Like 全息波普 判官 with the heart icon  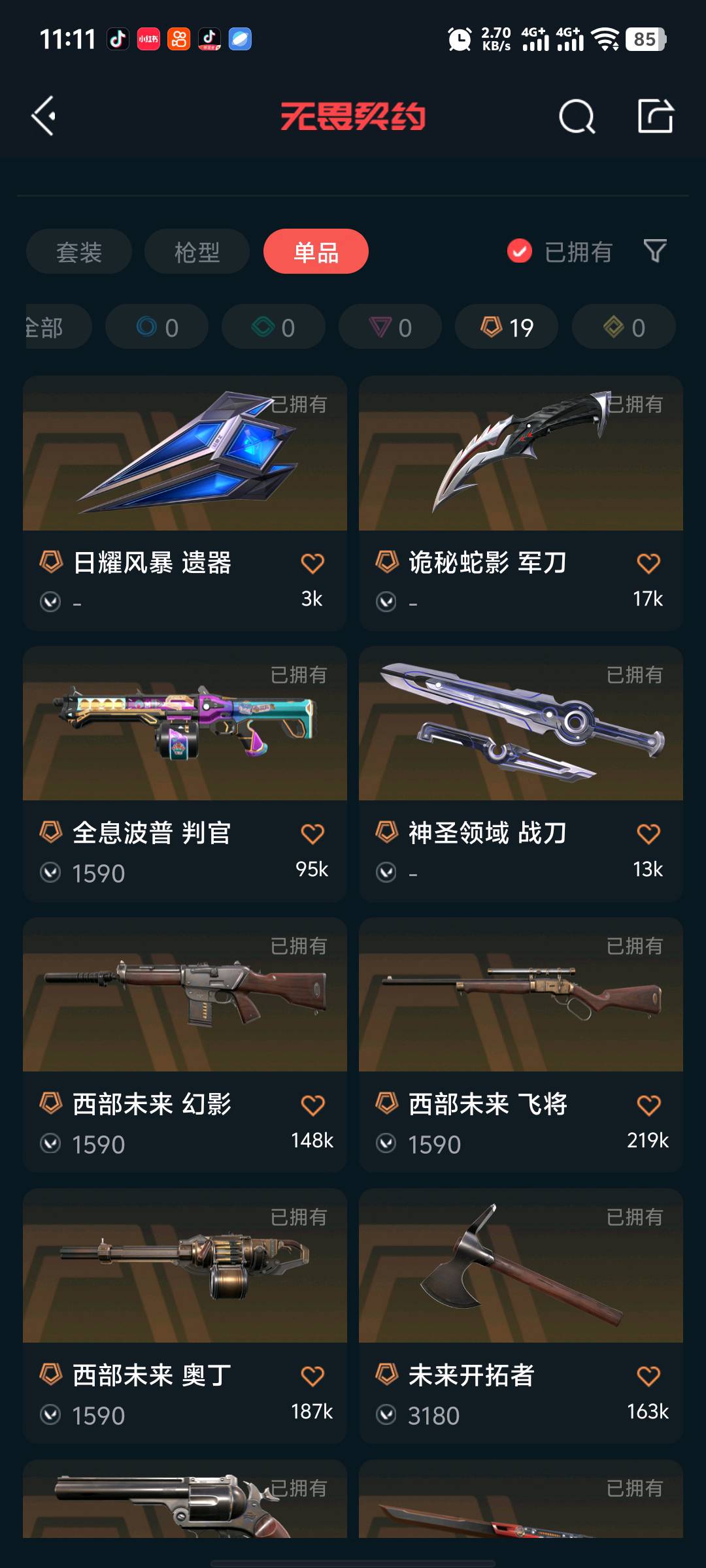click(x=312, y=834)
